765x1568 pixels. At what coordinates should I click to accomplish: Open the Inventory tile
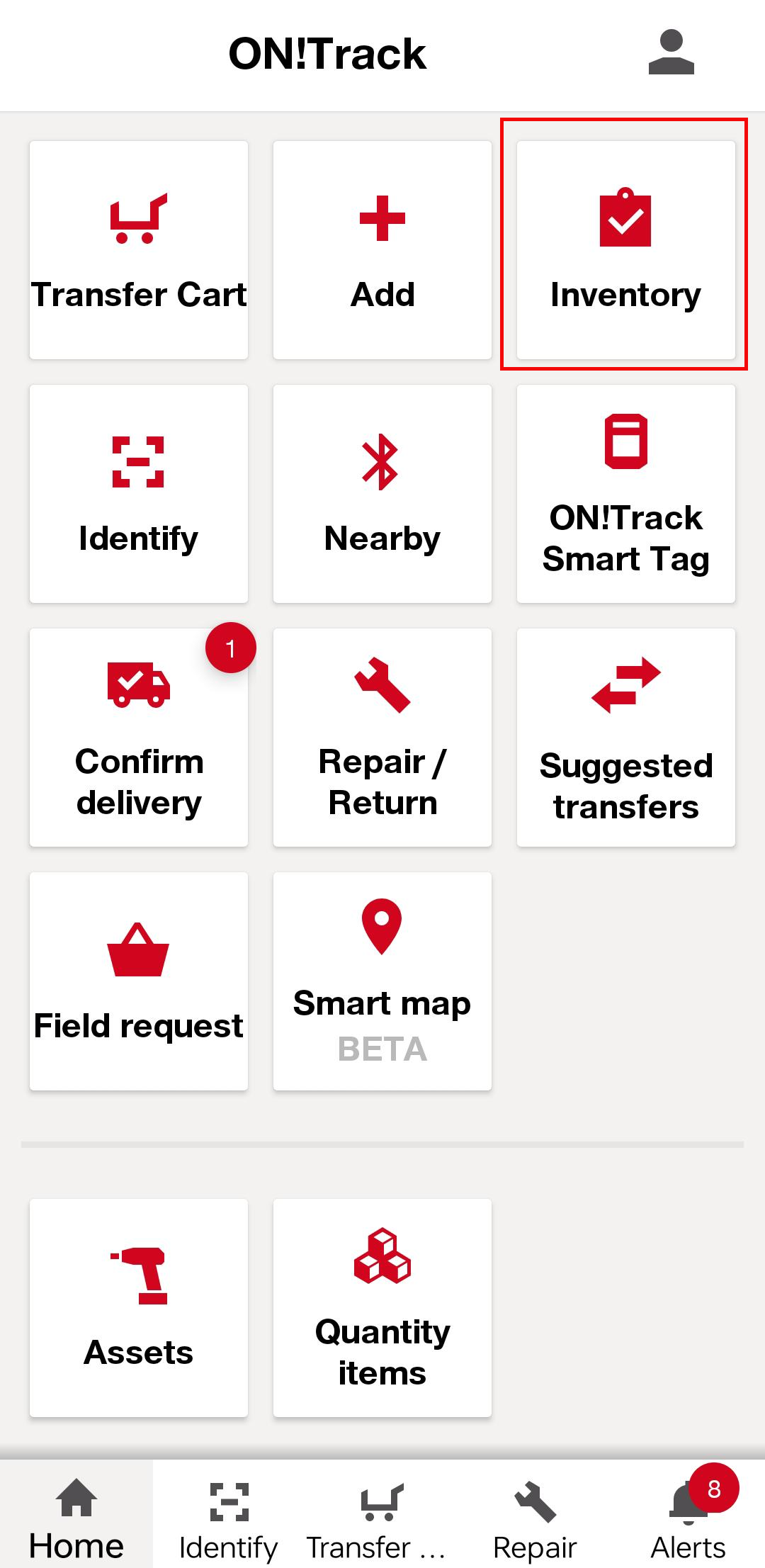pyautogui.click(x=625, y=250)
